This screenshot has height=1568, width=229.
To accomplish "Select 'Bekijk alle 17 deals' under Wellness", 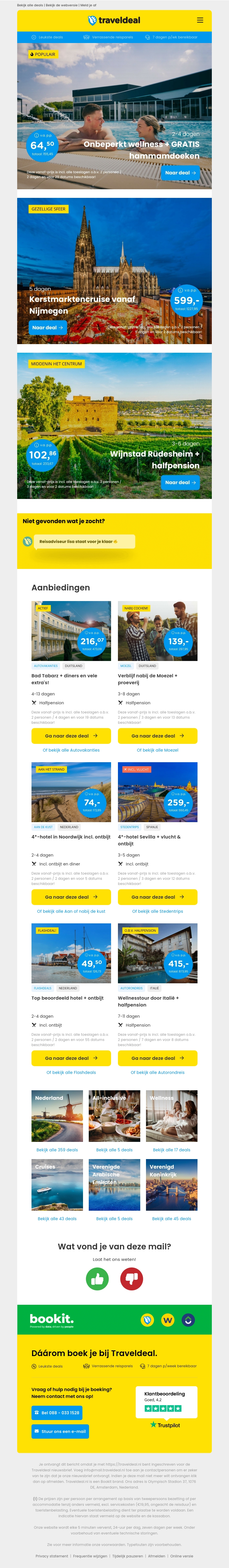I will [x=171, y=1150].
